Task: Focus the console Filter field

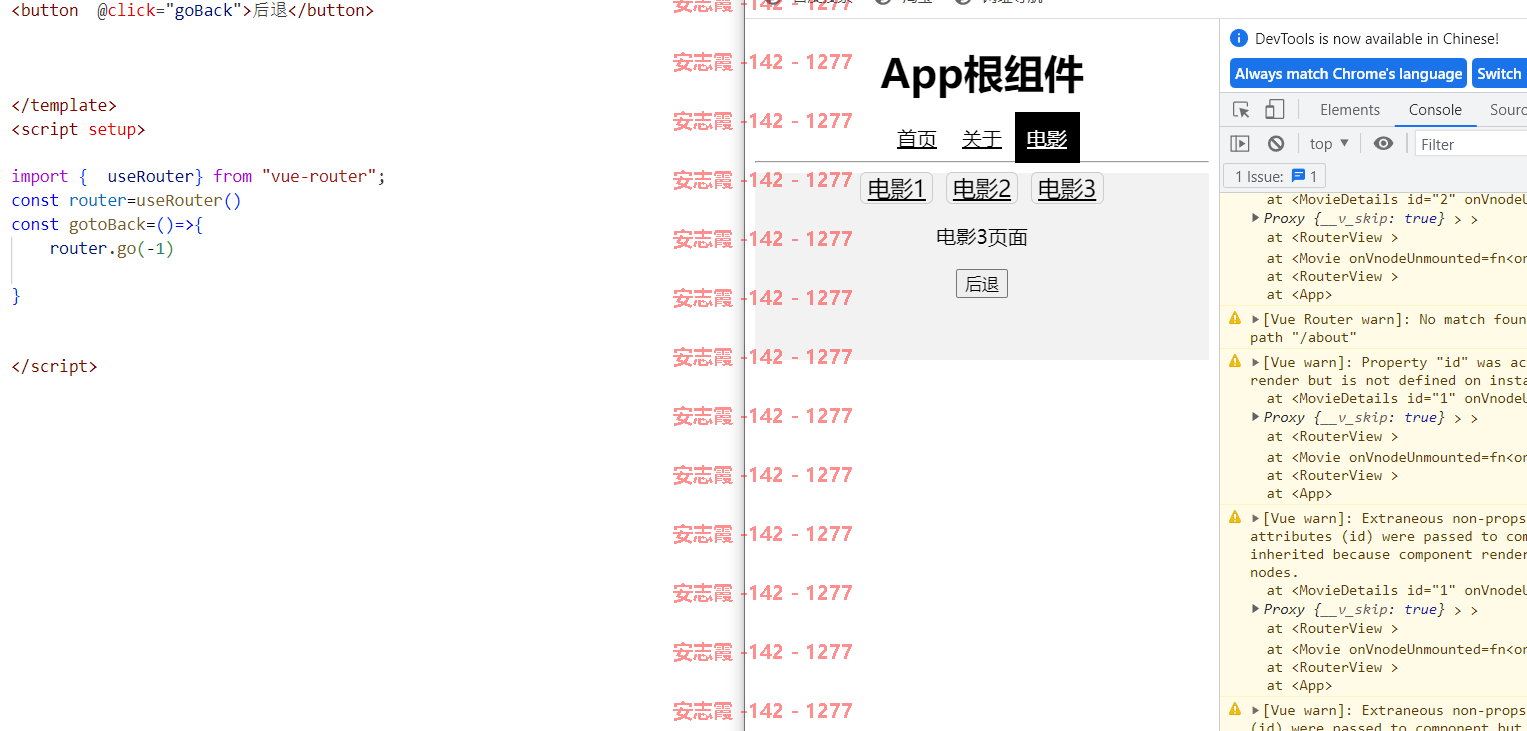Action: 1470,144
